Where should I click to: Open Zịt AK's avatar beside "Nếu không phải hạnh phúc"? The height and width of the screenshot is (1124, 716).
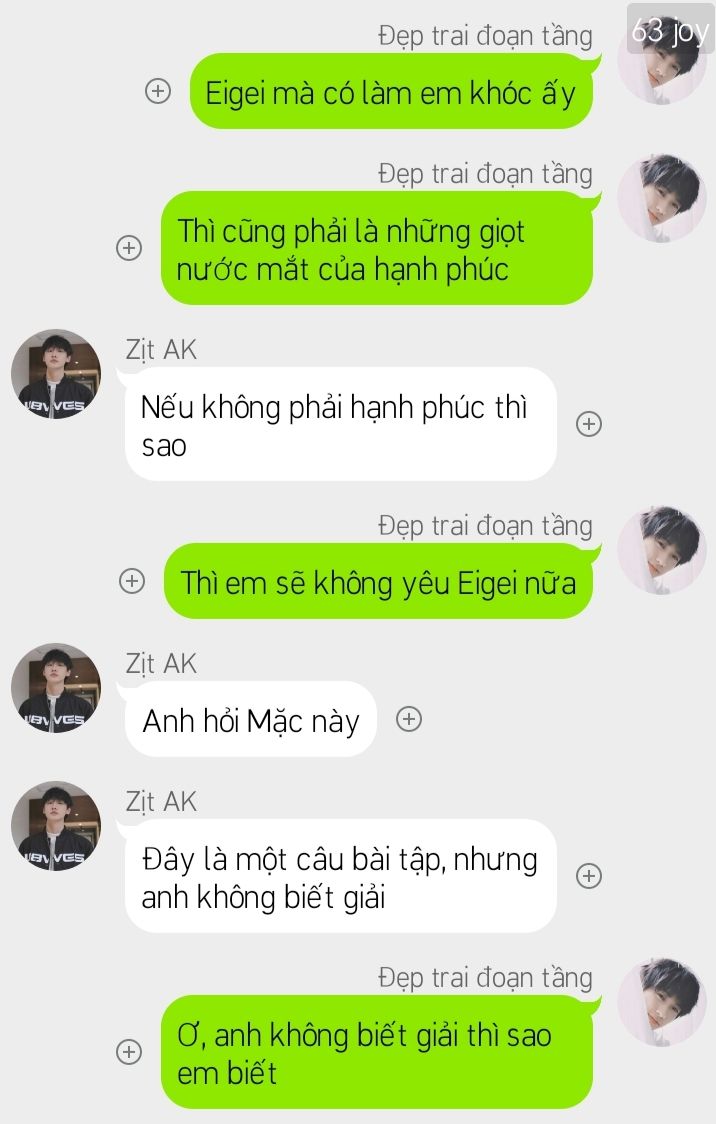56,374
